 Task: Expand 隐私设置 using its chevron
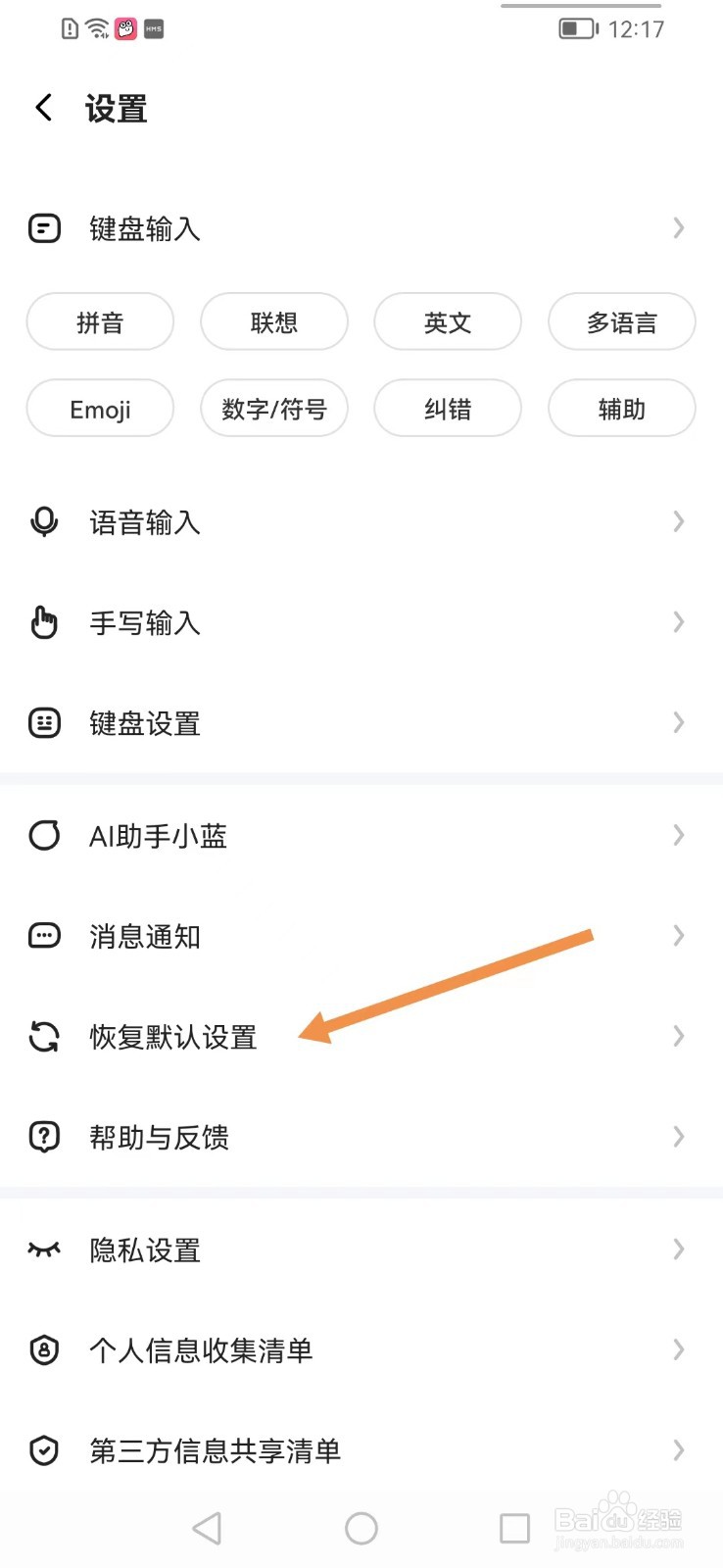tap(678, 1249)
